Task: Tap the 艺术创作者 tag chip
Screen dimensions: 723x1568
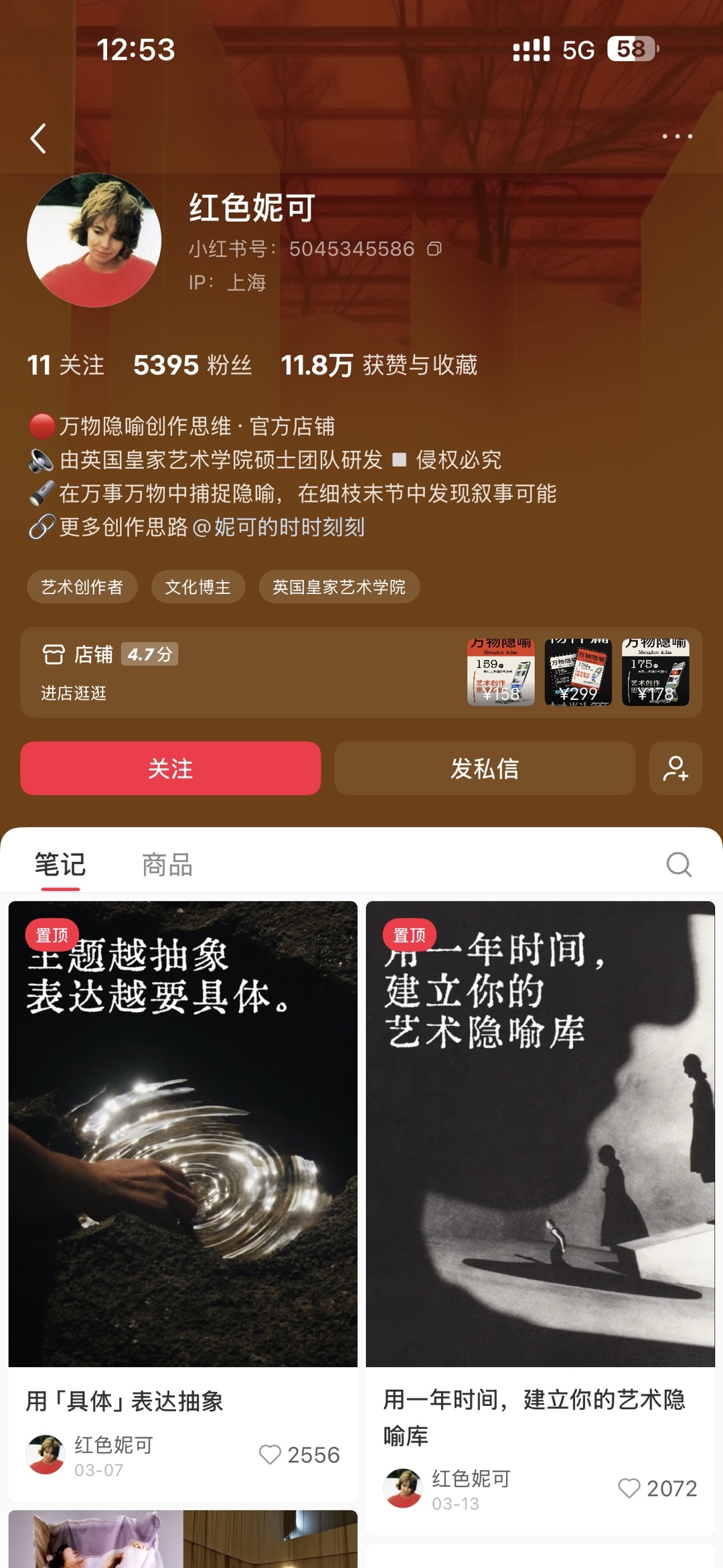Action: point(82,587)
